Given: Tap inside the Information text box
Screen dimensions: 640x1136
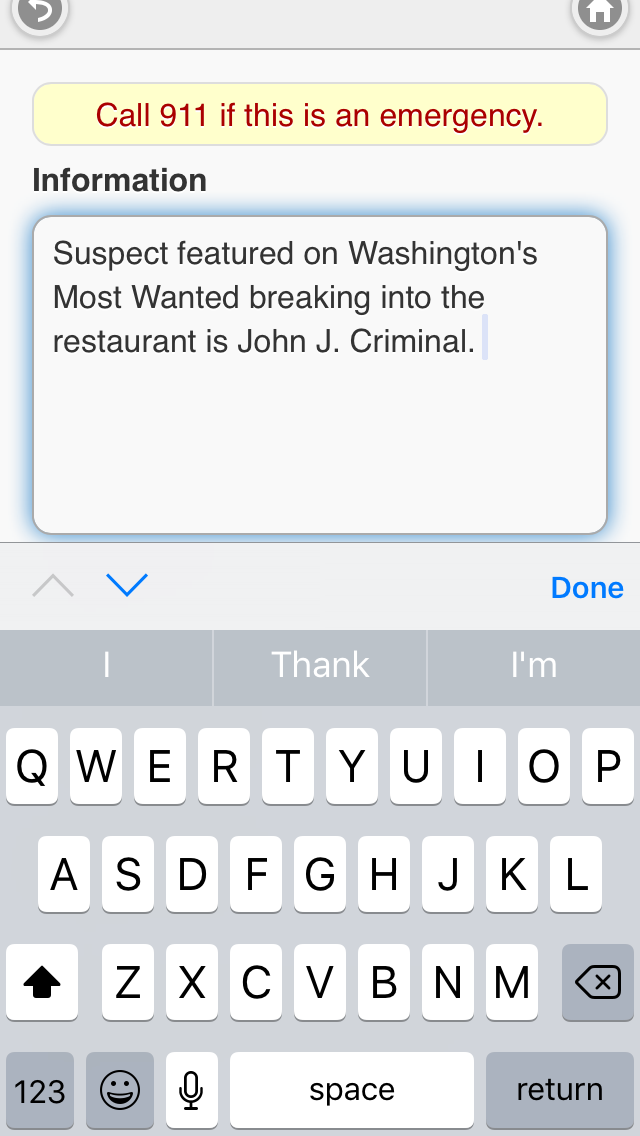Looking at the screenshot, I should 320,375.
